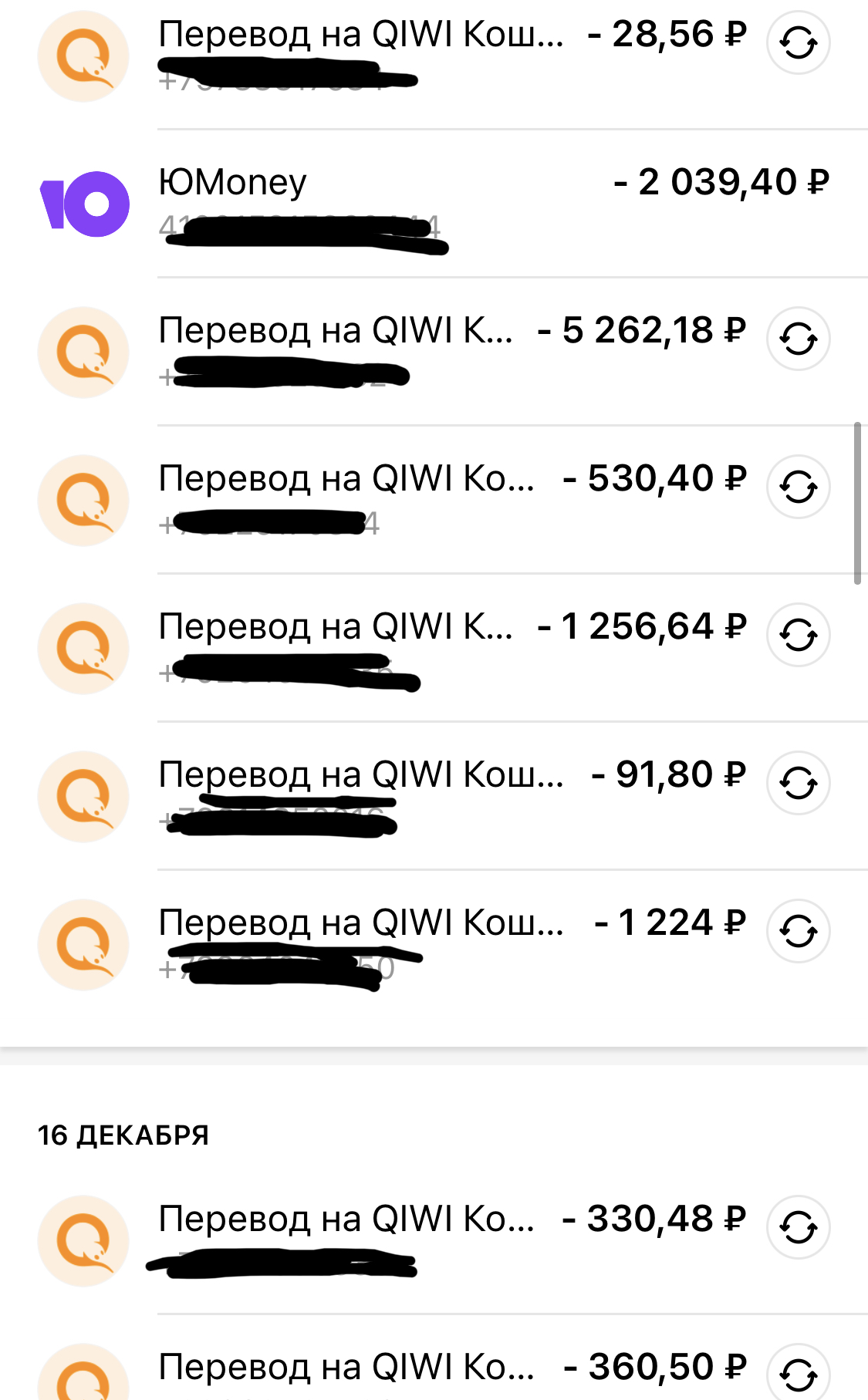Repeat the 28,56 ₽ QIWI transfer

798,43
